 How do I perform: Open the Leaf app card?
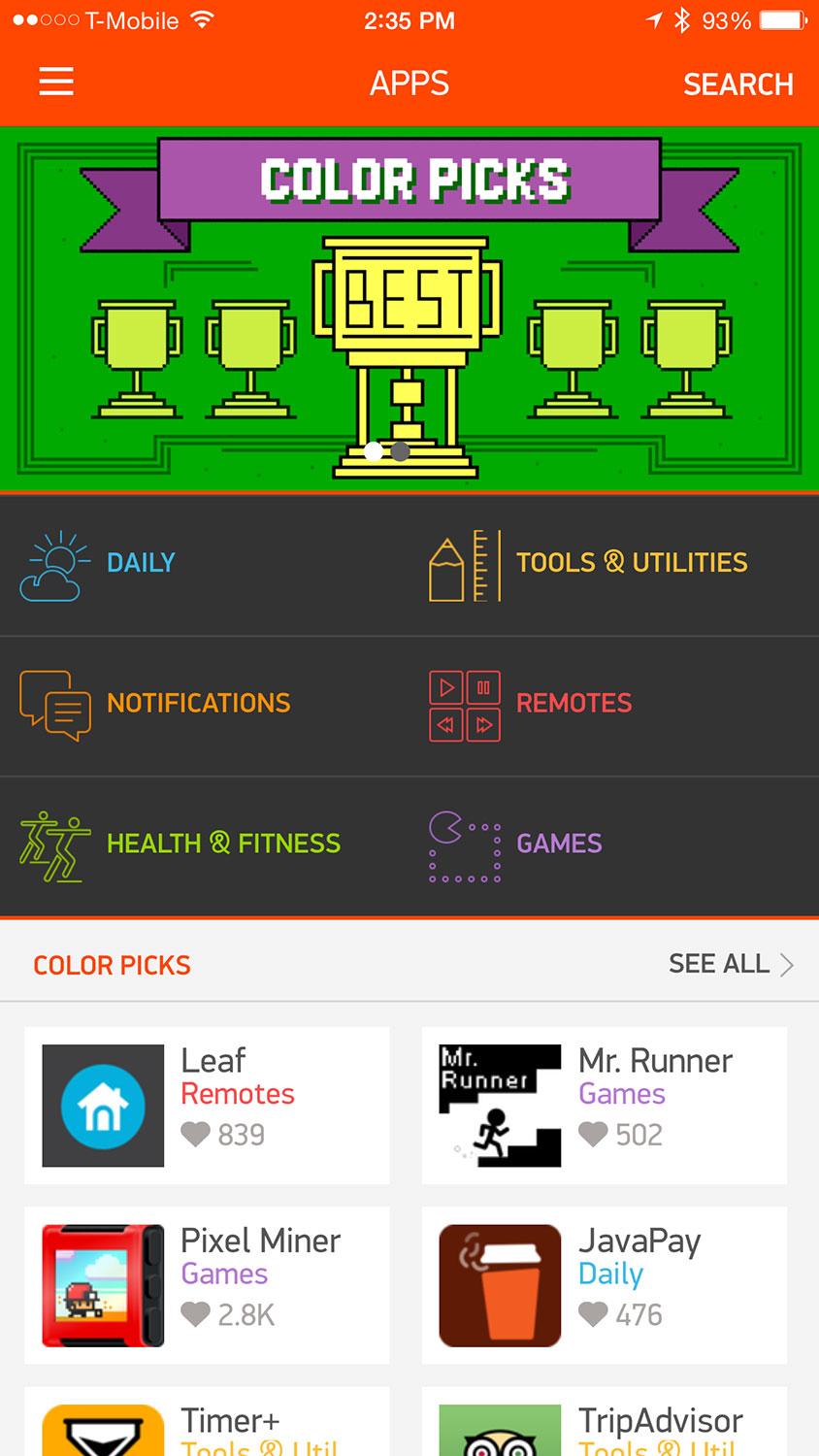tap(207, 1106)
